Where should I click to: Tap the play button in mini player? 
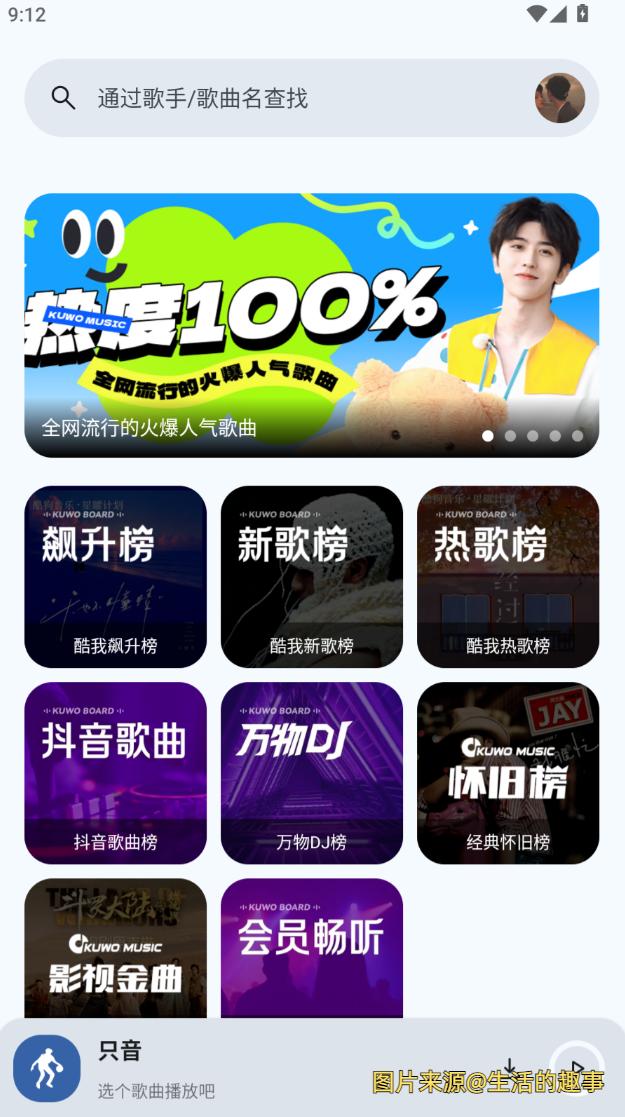point(576,1068)
